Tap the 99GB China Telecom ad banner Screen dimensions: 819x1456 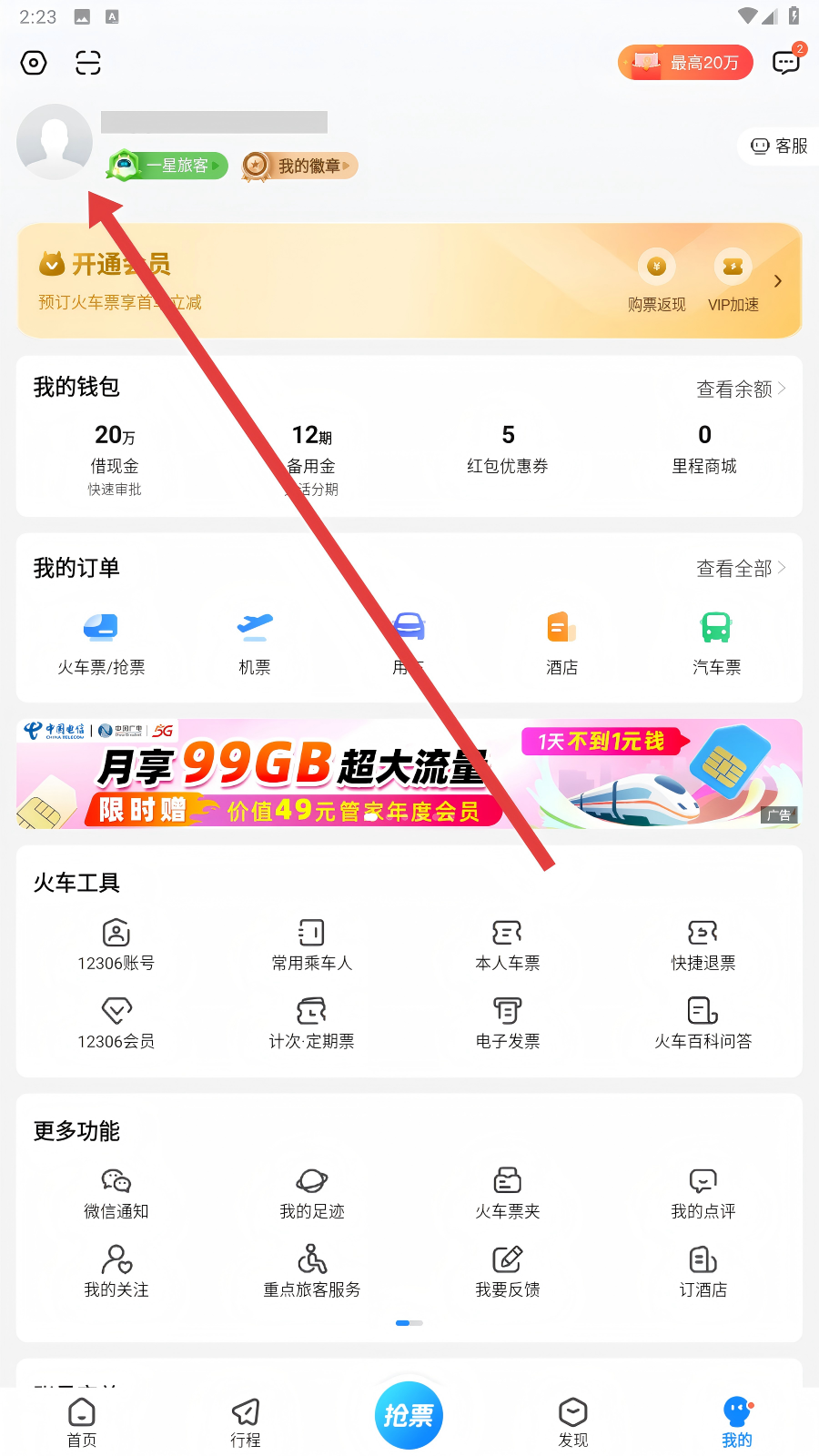tap(409, 773)
